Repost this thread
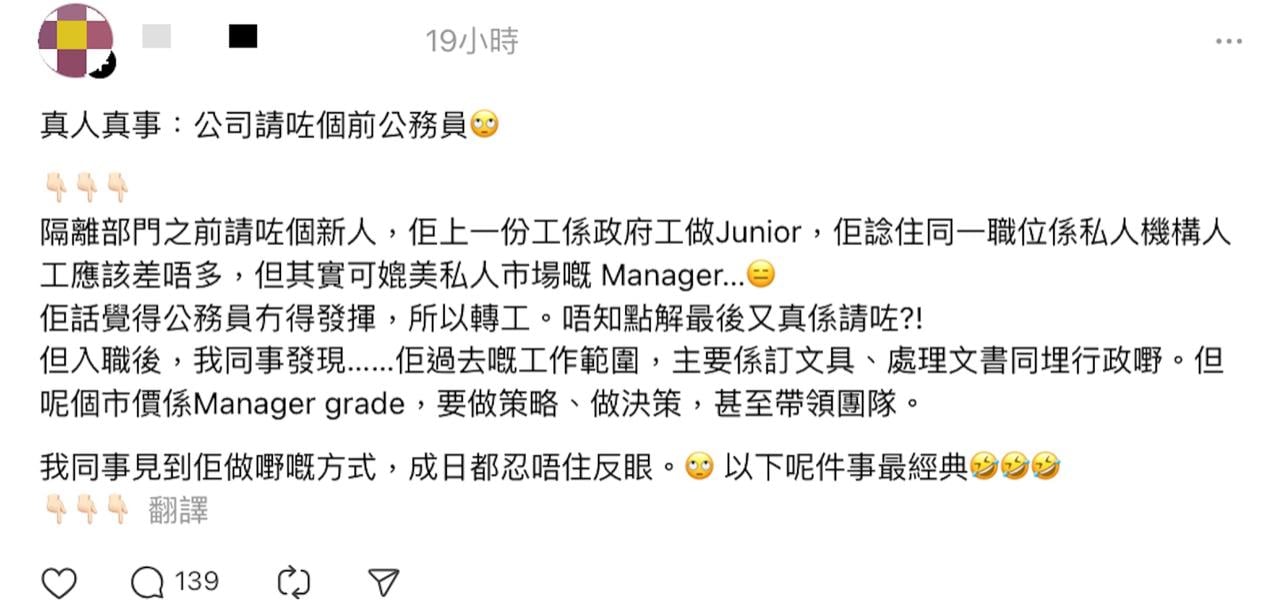The height and width of the screenshot is (606, 1284). click(x=293, y=582)
